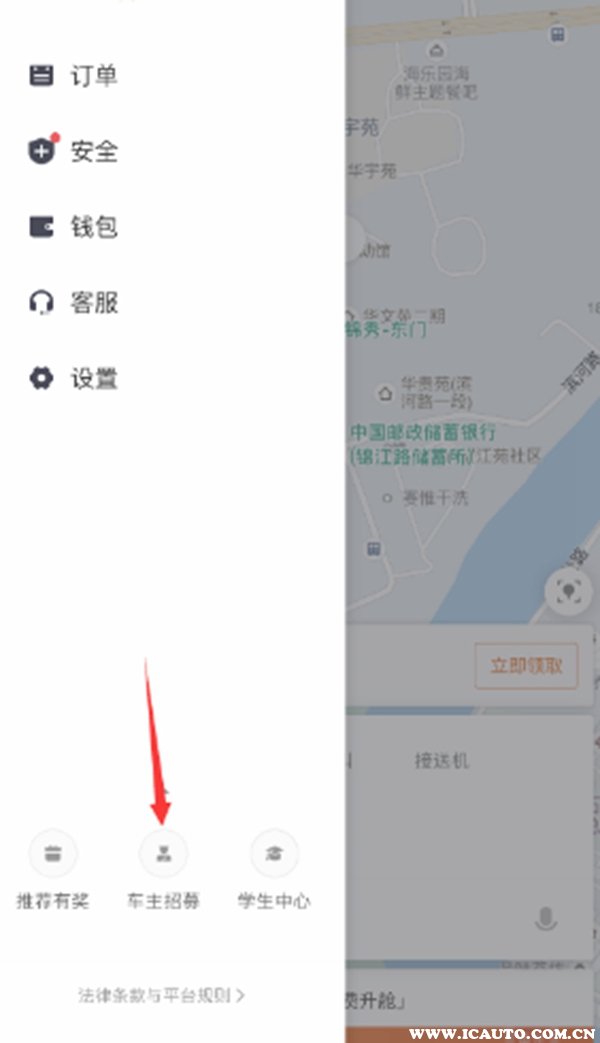Open 设置 settings
The height and width of the screenshot is (1043, 600).
[74, 379]
